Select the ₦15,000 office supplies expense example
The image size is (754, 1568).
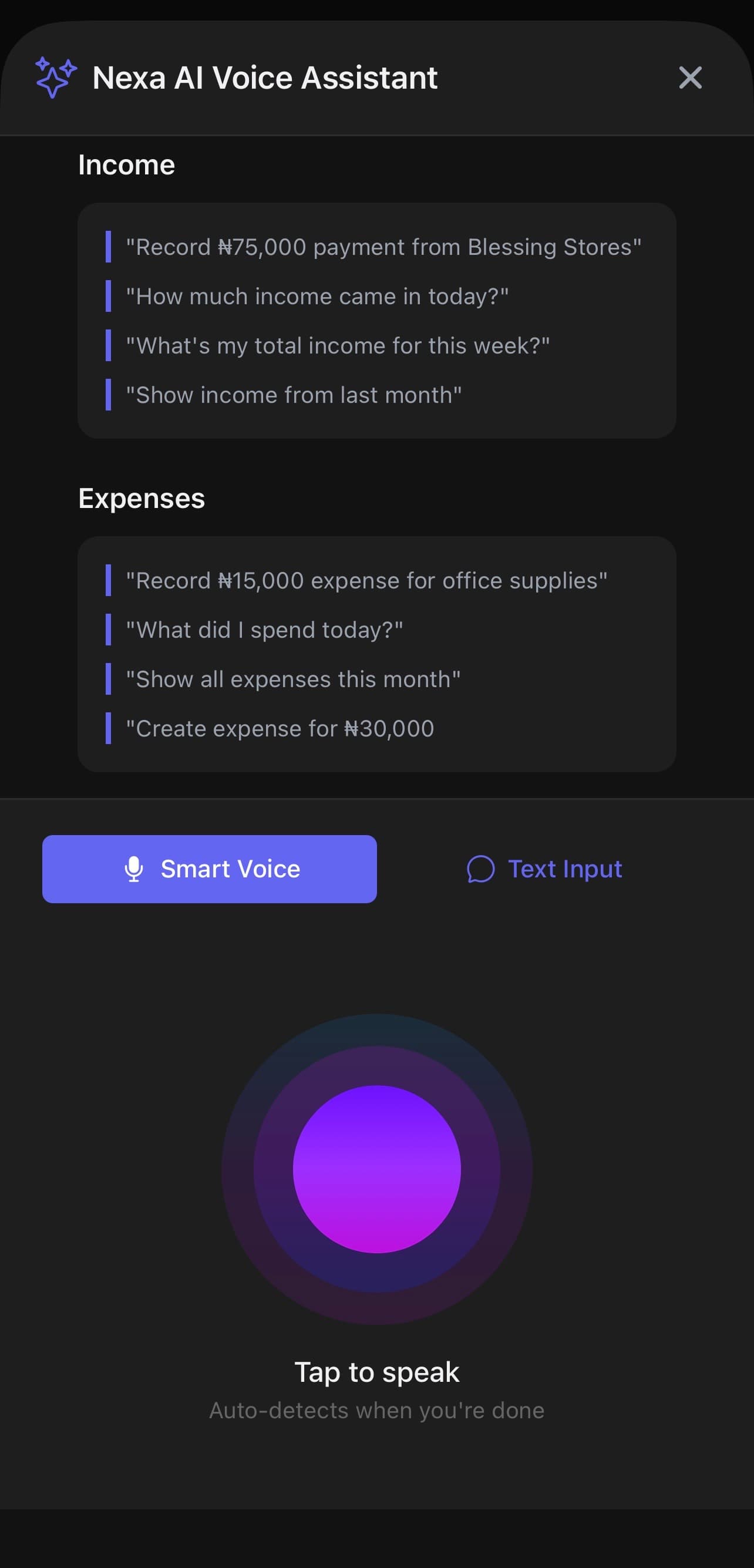(366, 581)
